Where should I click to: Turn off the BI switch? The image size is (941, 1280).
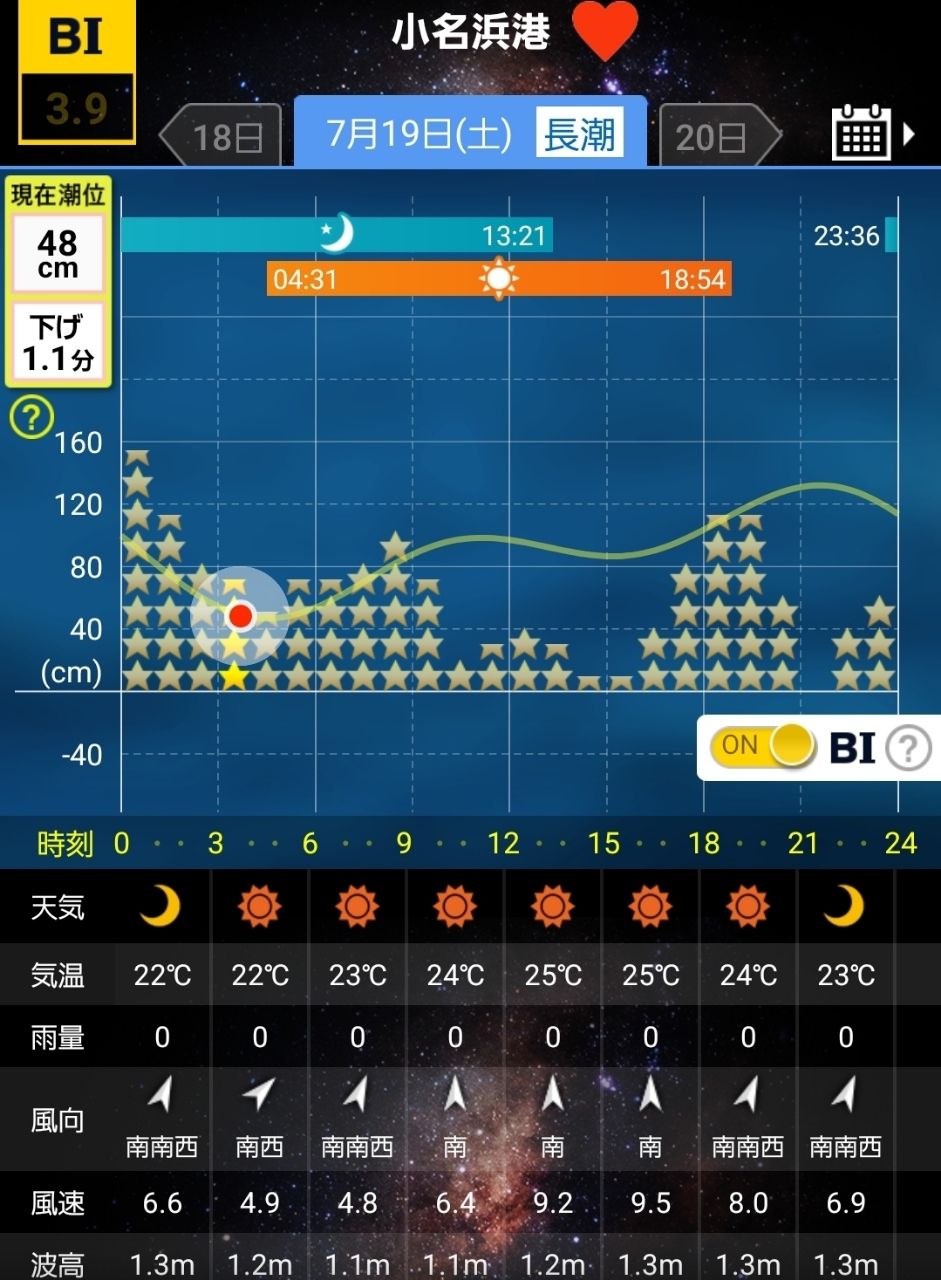click(x=763, y=746)
